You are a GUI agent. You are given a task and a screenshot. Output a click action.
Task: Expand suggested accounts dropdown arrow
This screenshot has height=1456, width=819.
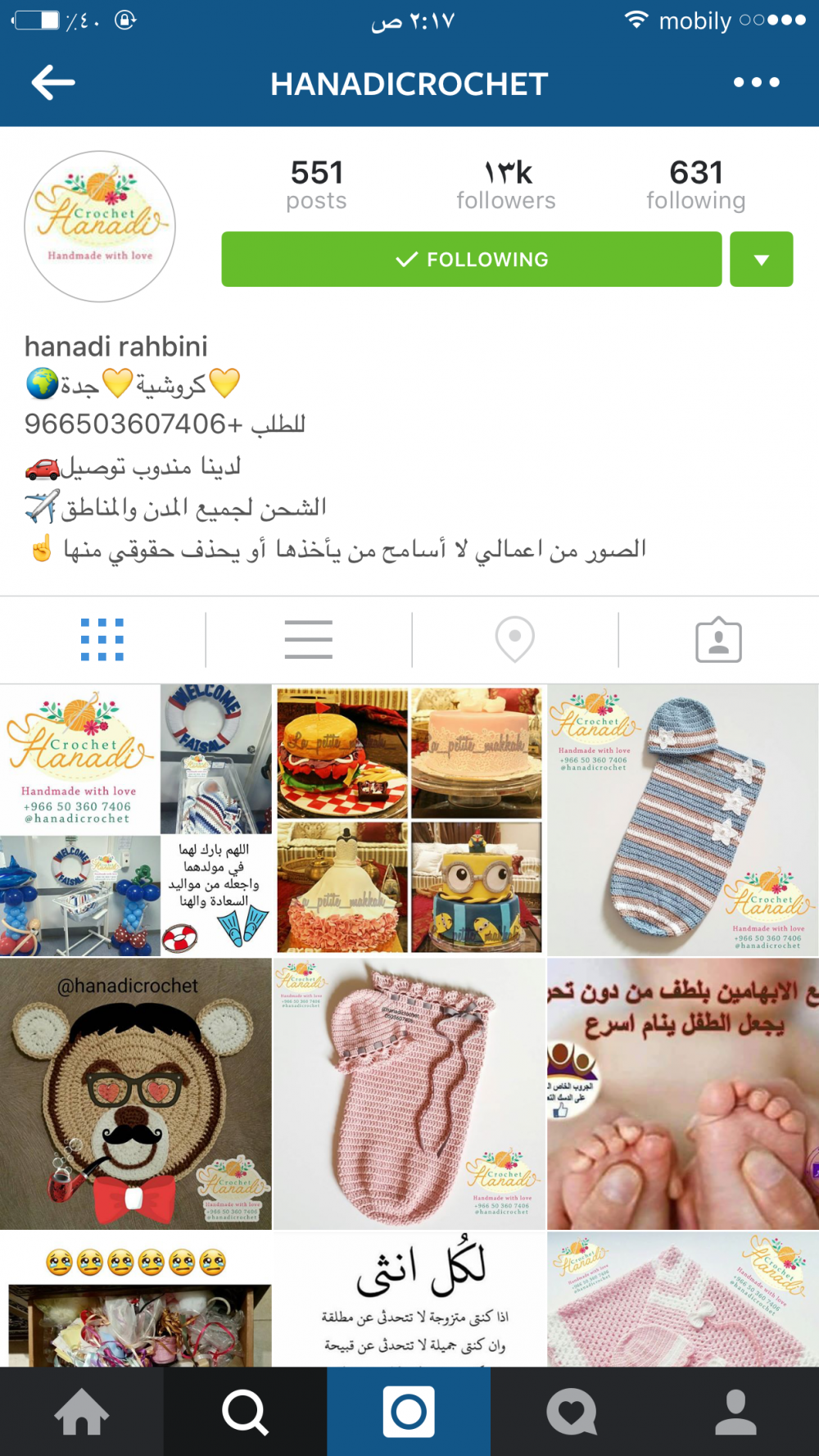click(x=761, y=259)
